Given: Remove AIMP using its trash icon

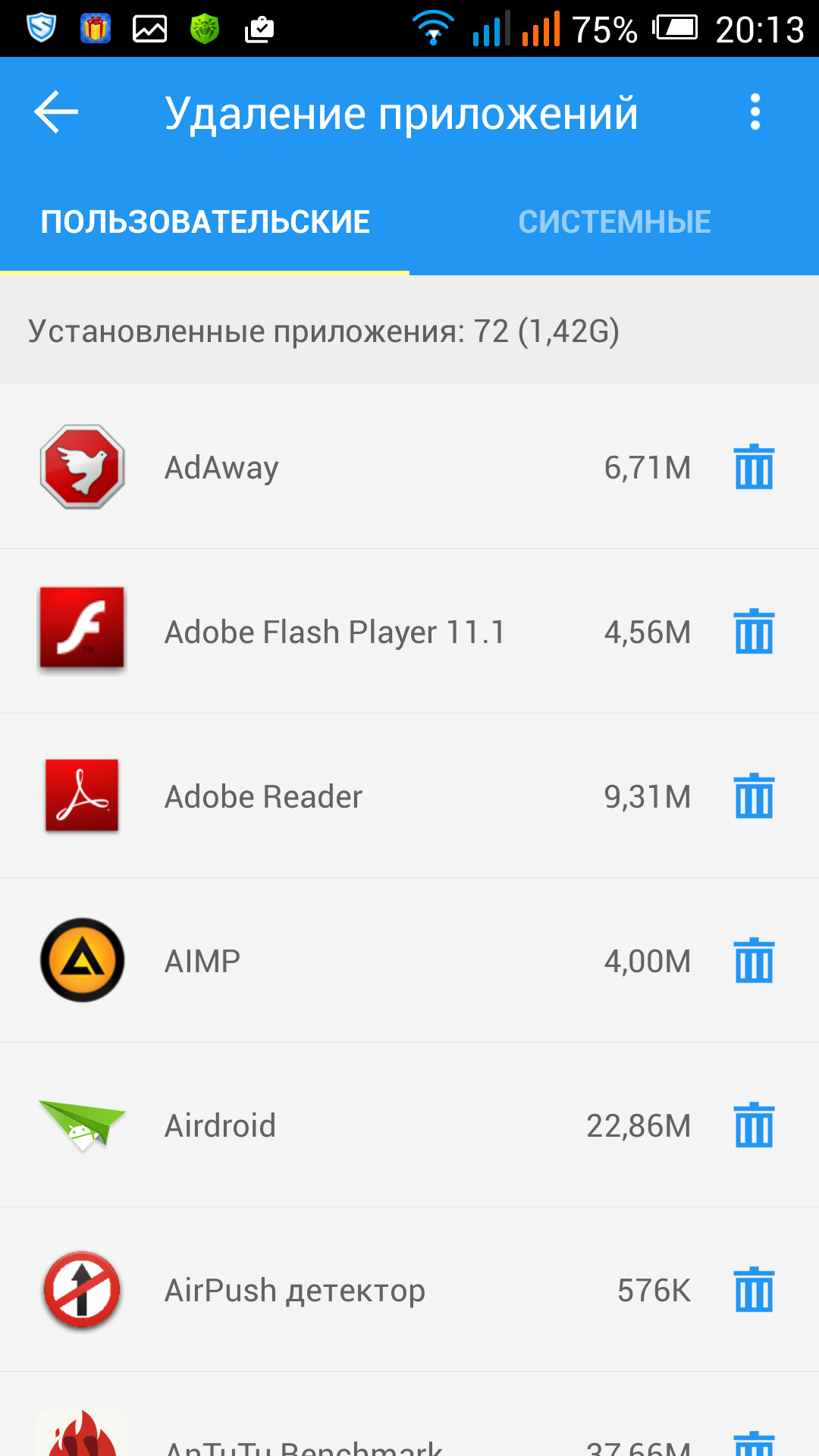Looking at the screenshot, I should tap(754, 961).
